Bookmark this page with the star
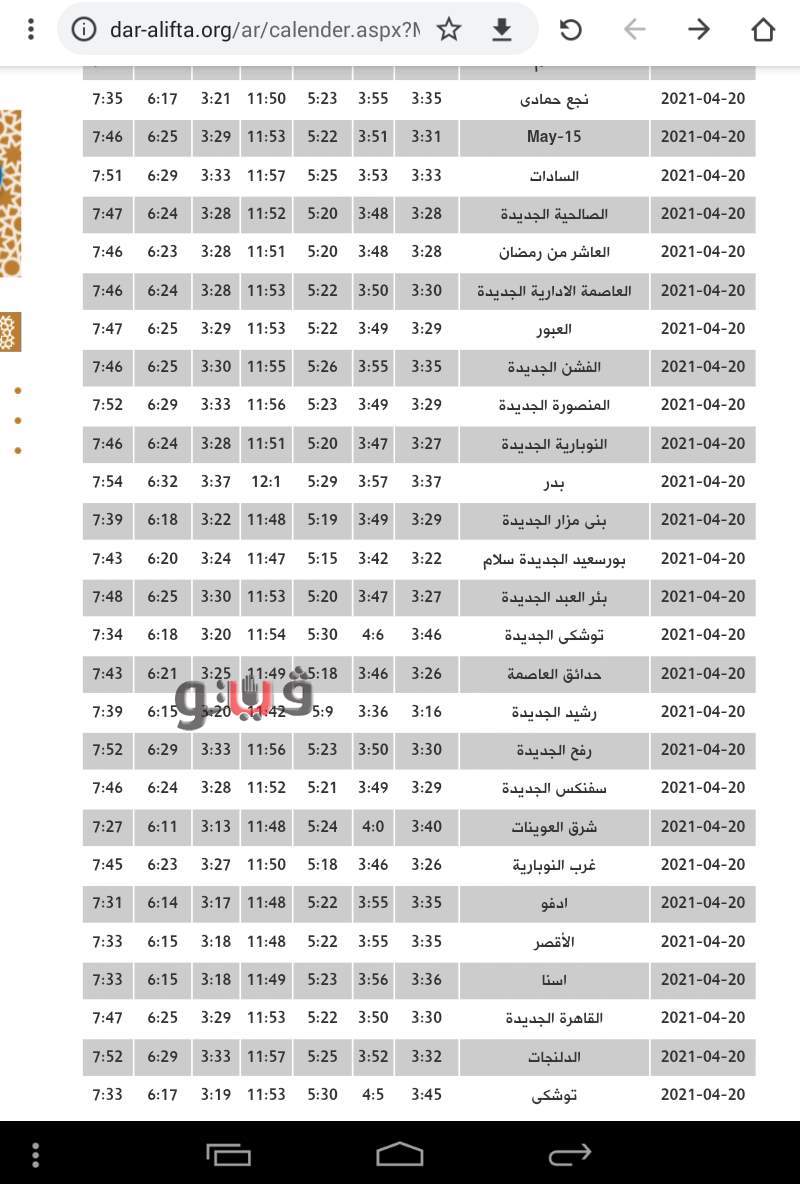The height and width of the screenshot is (1184, 800). point(449,30)
